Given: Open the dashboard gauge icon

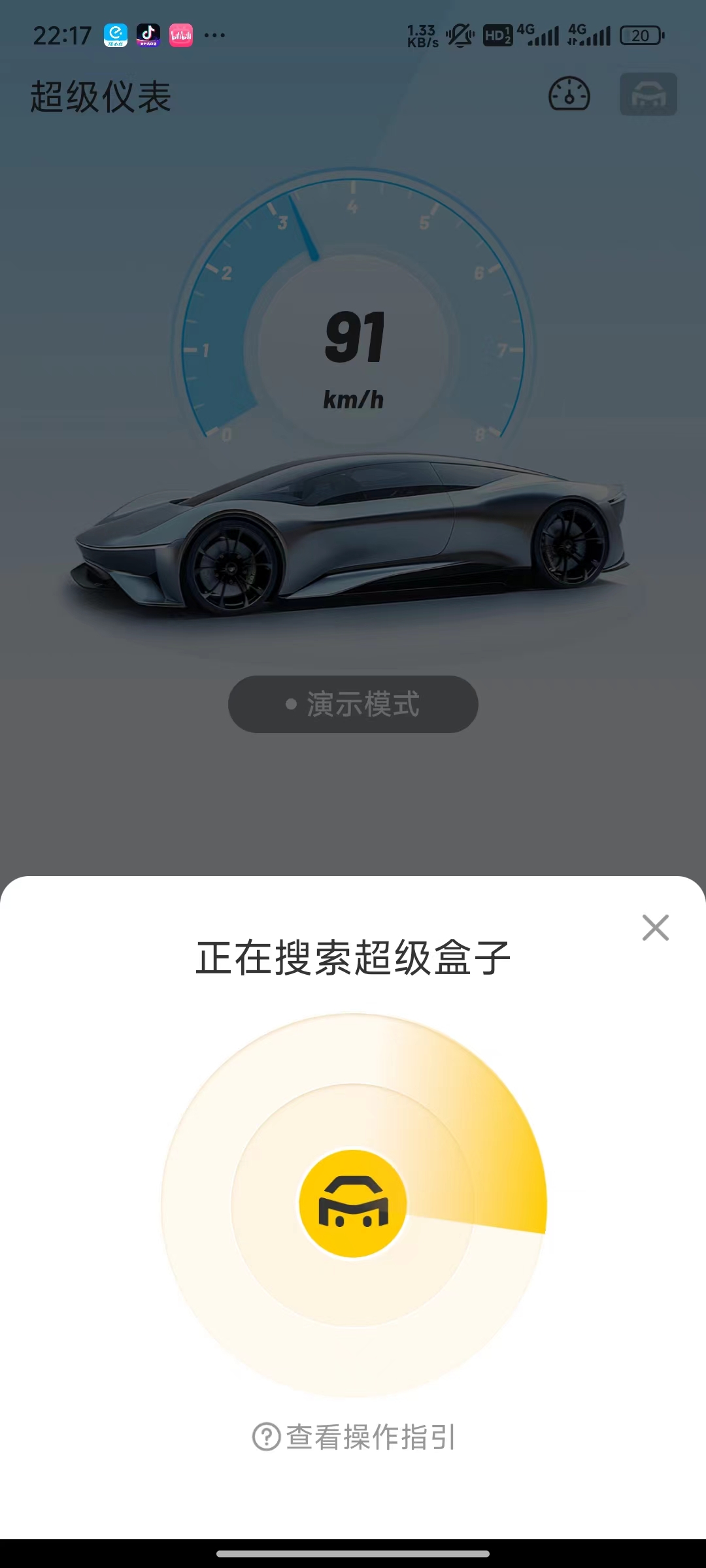Looking at the screenshot, I should click(x=569, y=95).
